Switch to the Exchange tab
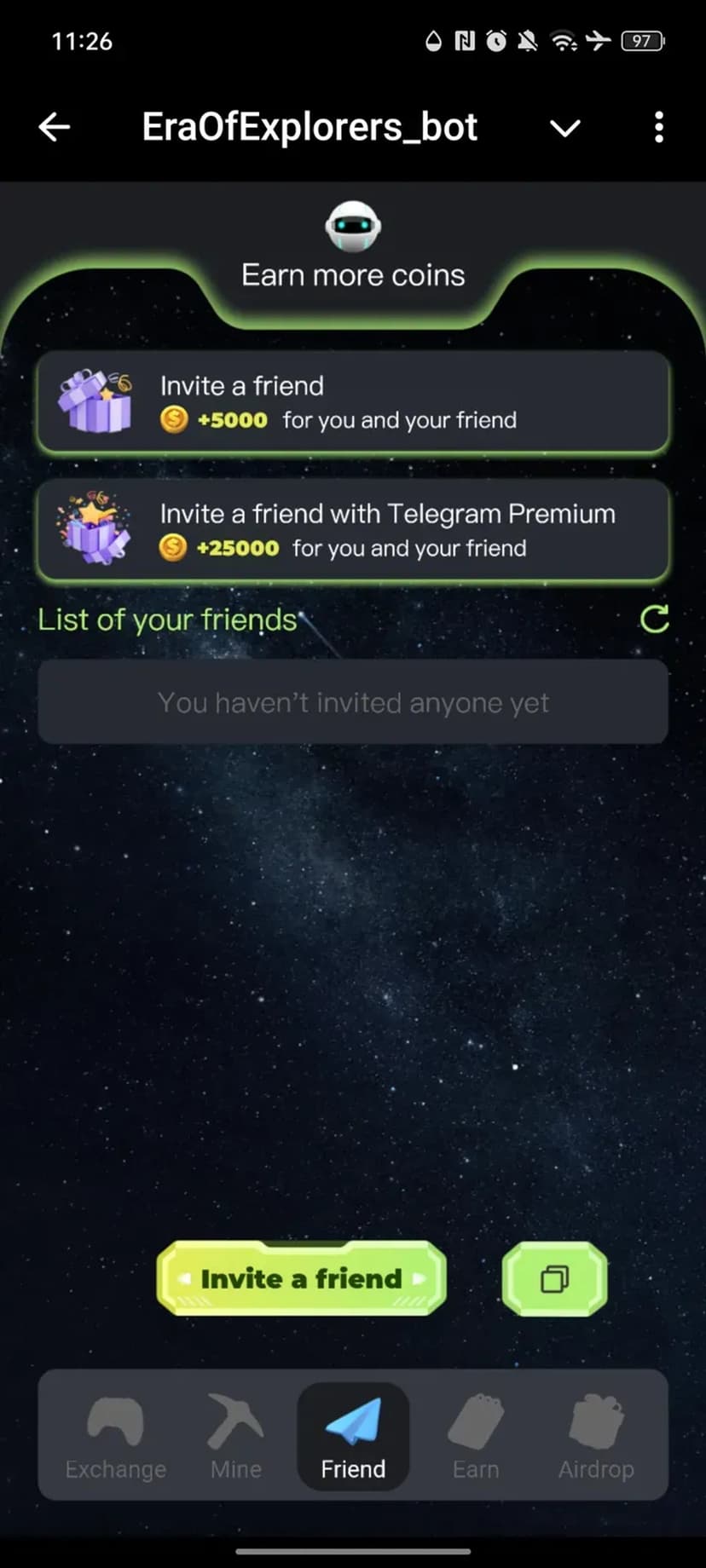The image size is (706, 1568). point(115,1437)
